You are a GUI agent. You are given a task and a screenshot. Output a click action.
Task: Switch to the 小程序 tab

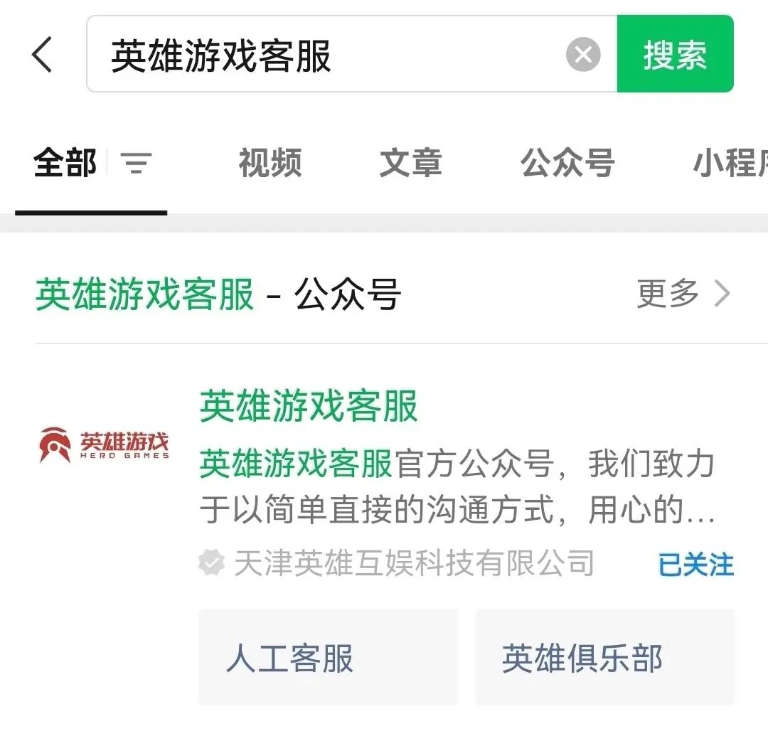click(730, 163)
